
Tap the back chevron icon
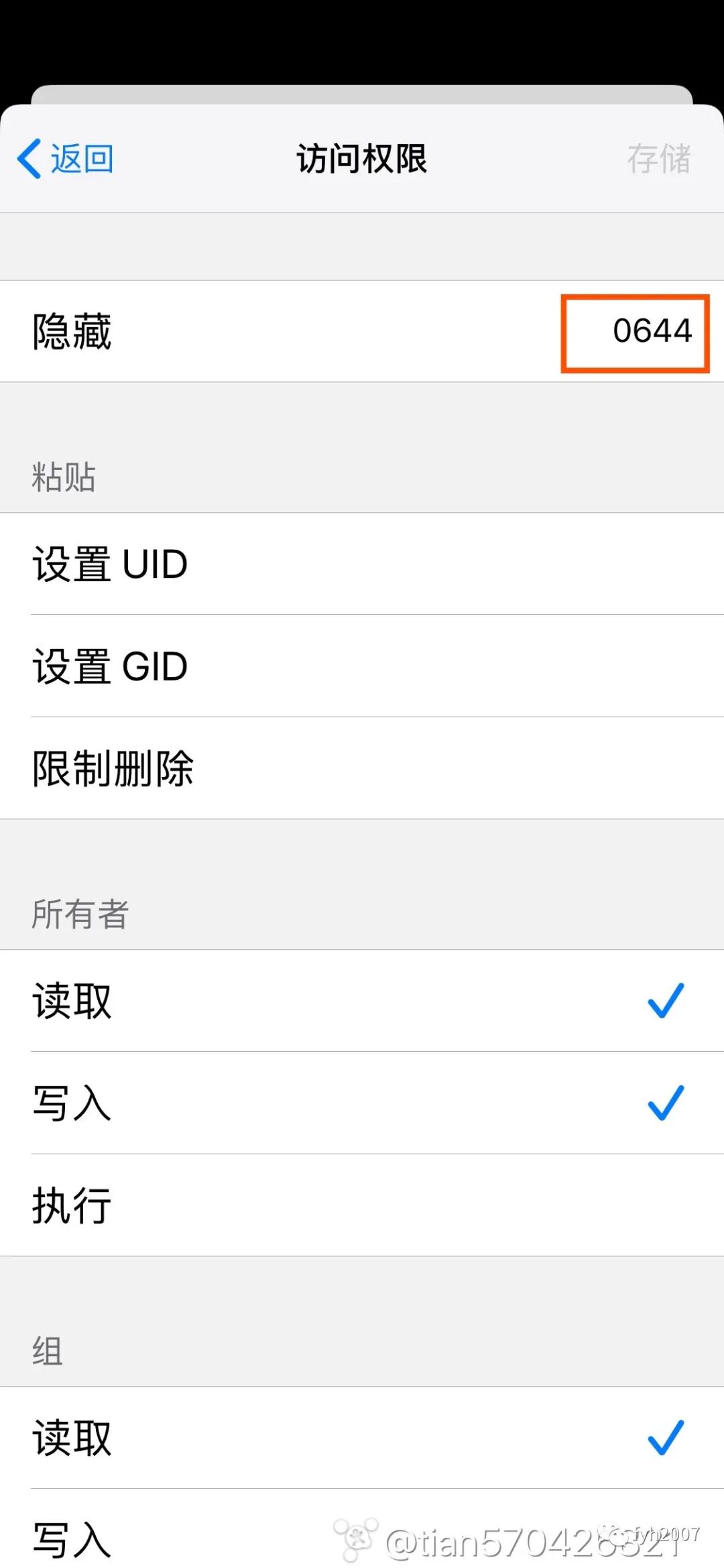[29, 159]
